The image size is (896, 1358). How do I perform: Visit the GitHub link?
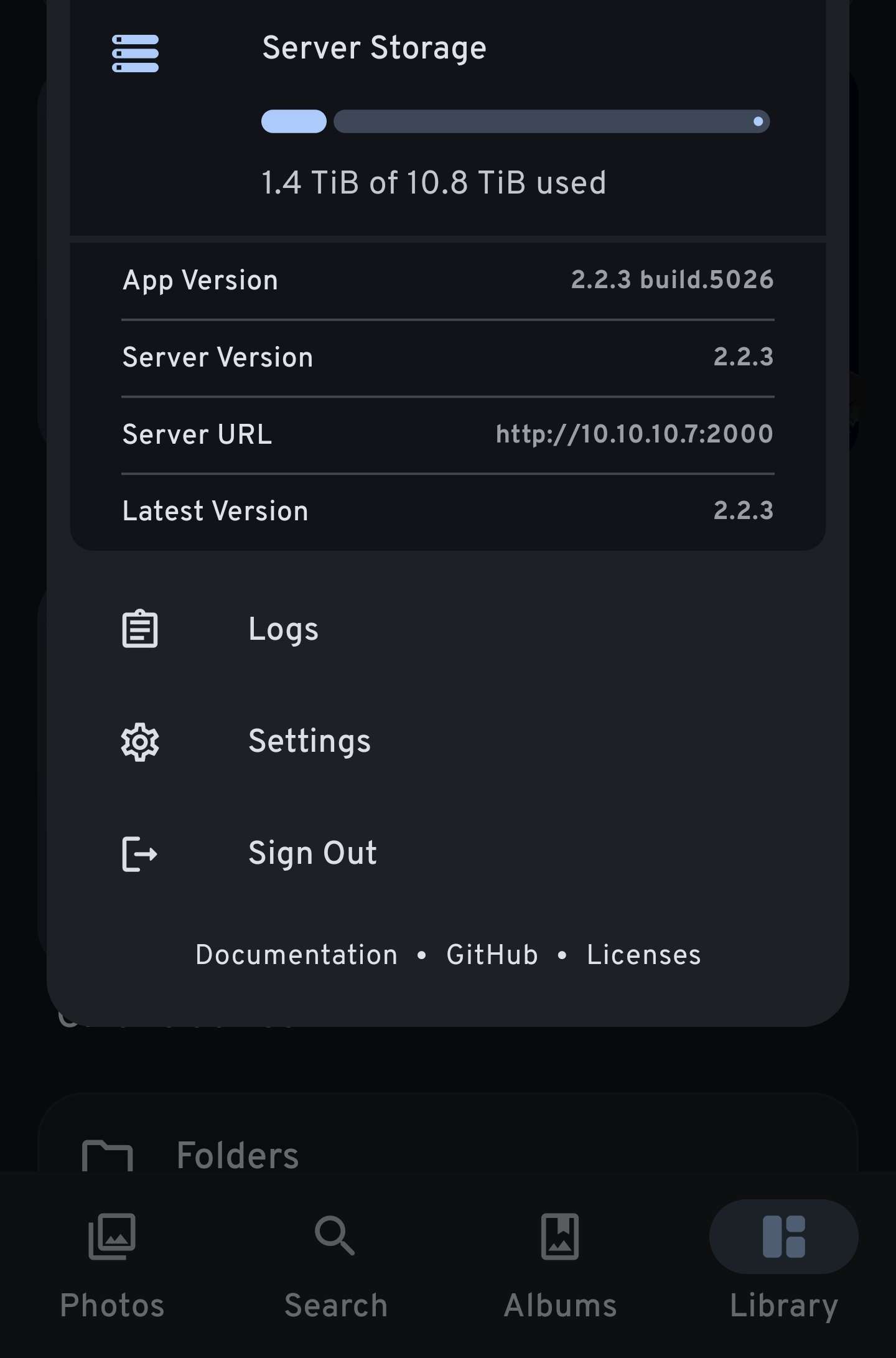pos(492,955)
